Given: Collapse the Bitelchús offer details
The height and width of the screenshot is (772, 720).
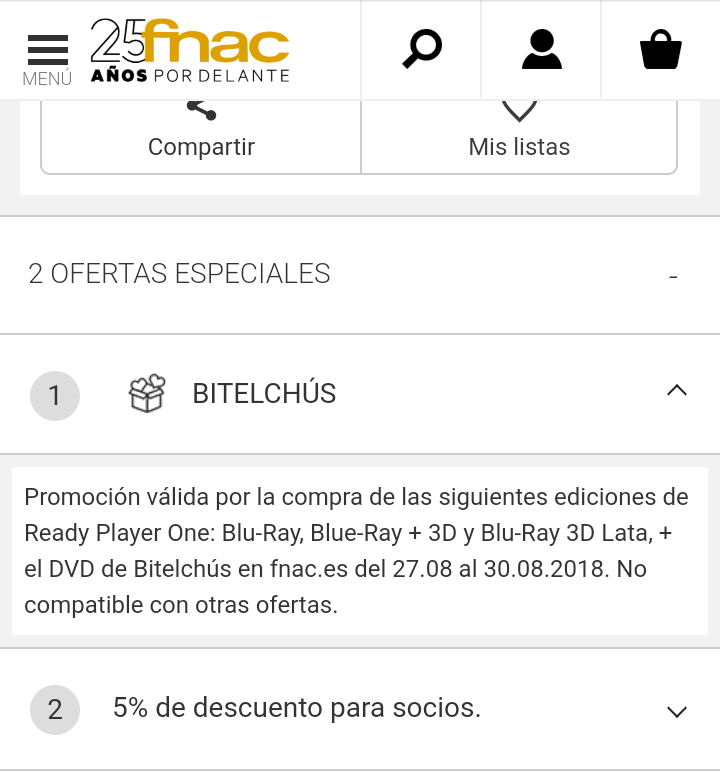Looking at the screenshot, I should pyautogui.click(x=677, y=392).
